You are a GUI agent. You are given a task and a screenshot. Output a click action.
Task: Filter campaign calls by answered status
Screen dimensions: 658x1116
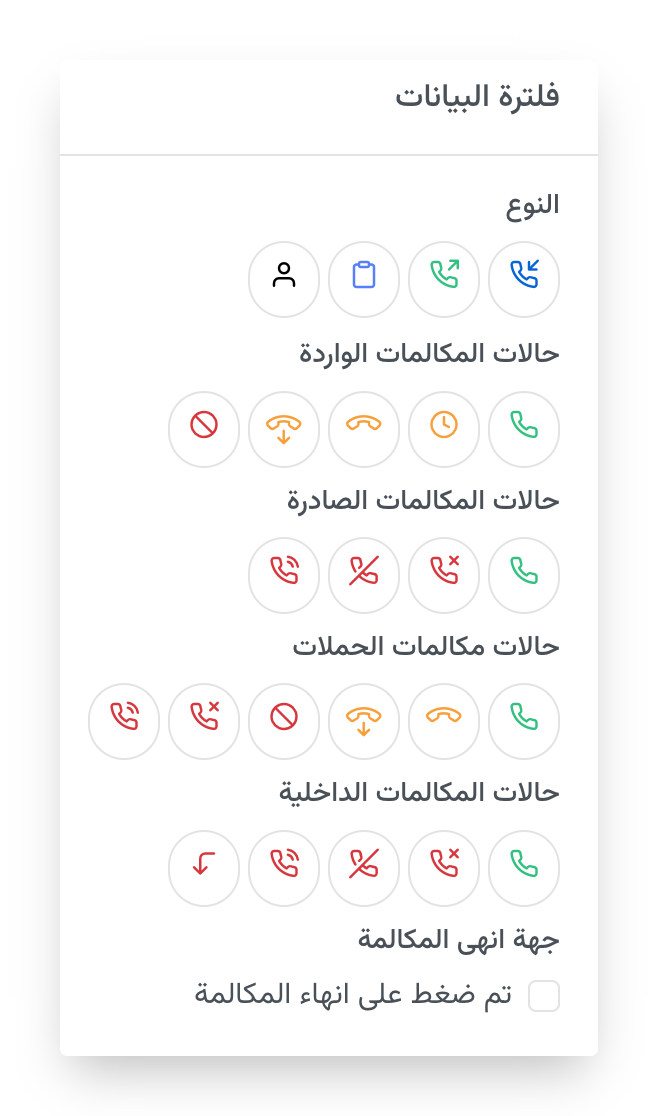click(x=524, y=722)
